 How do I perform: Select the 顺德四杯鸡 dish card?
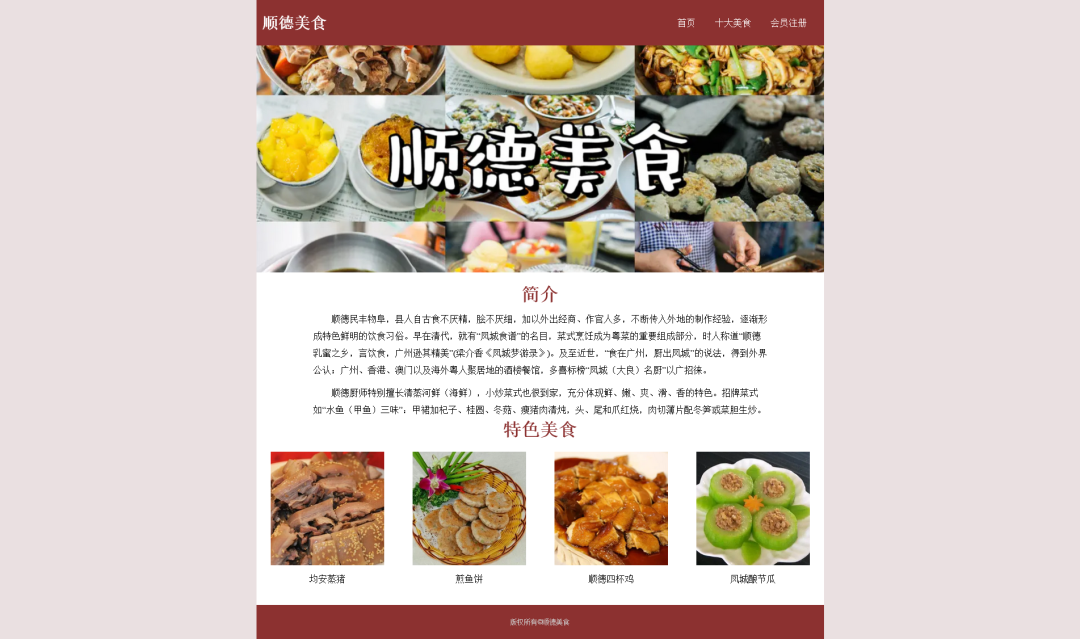(611, 509)
